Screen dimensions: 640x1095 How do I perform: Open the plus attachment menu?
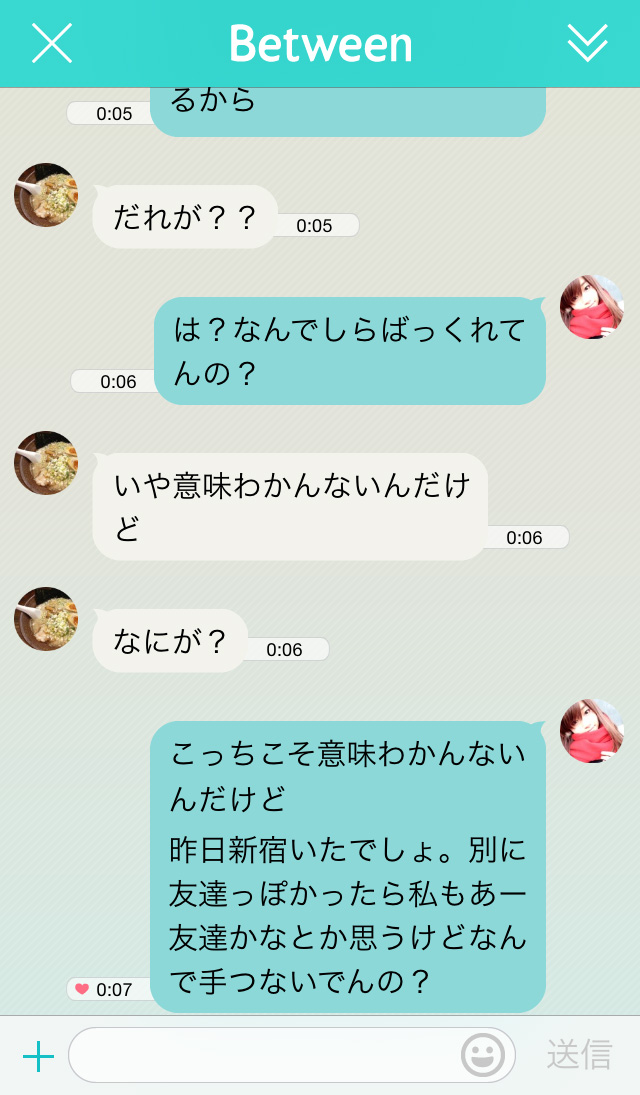coord(38,1056)
